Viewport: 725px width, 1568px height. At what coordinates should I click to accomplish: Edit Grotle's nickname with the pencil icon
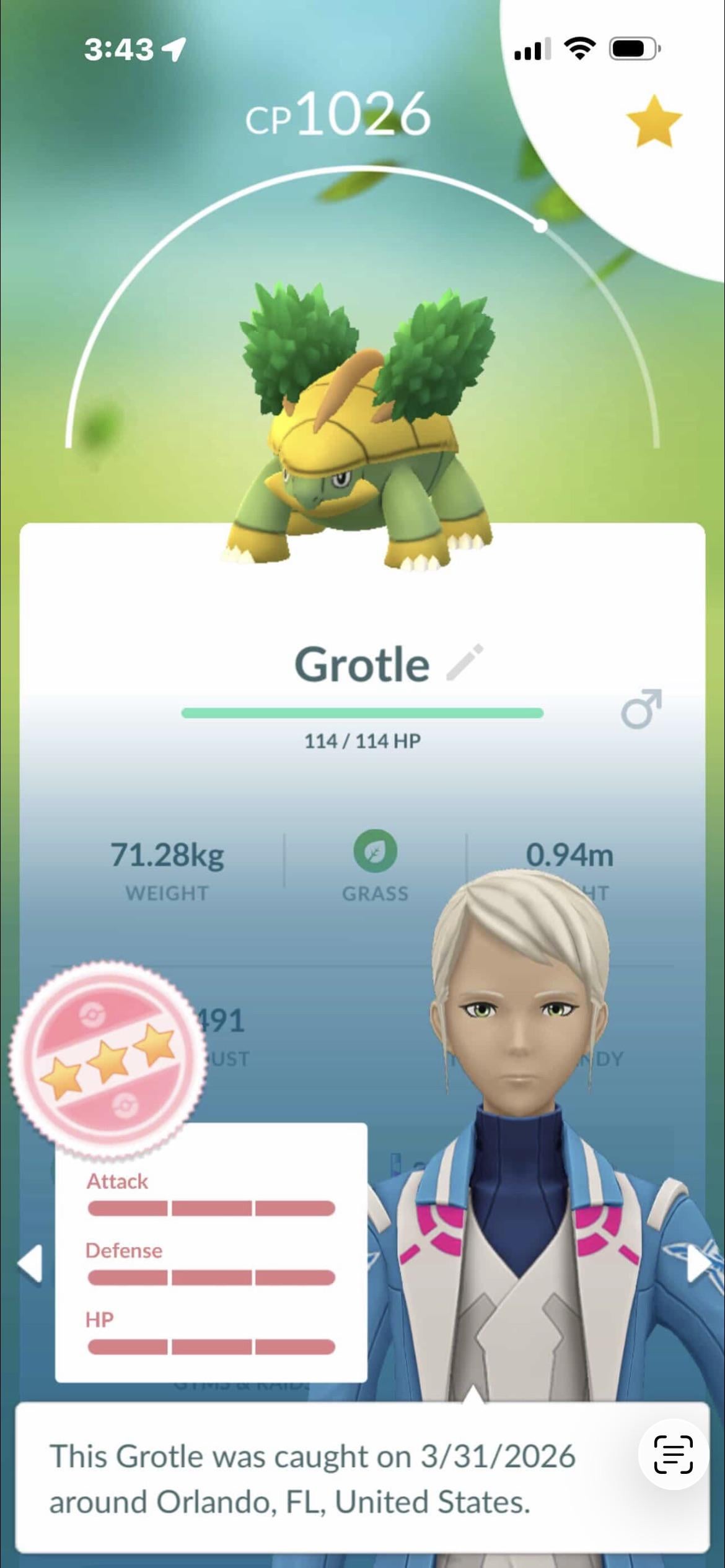tap(465, 663)
